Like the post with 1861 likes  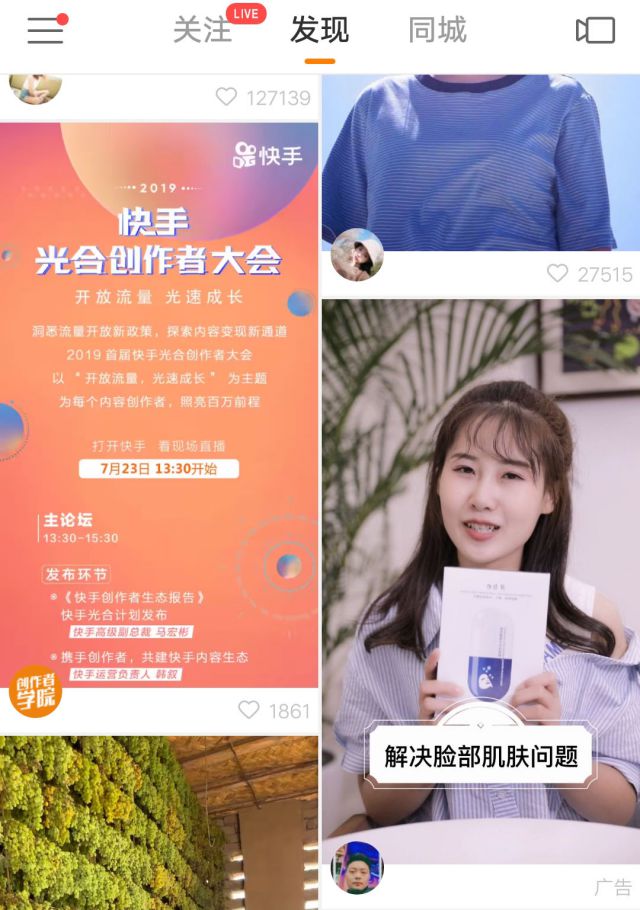tap(249, 710)
